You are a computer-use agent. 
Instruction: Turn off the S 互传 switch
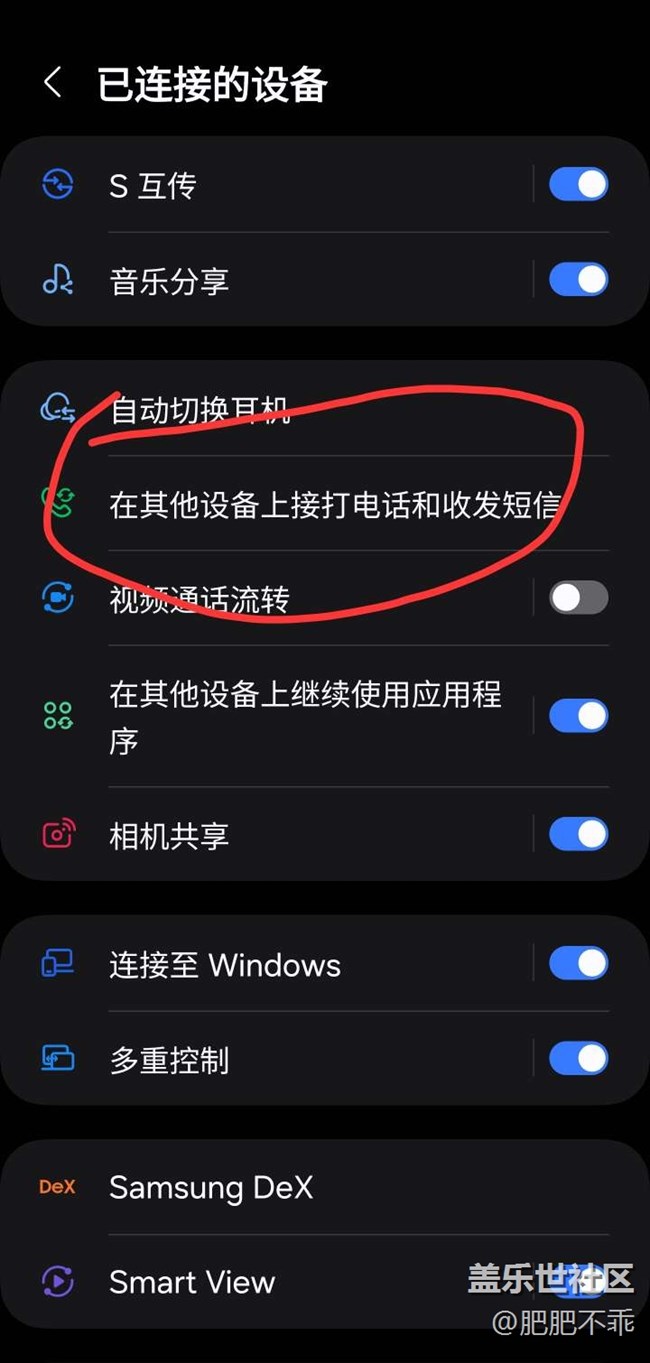coord(578,185)
